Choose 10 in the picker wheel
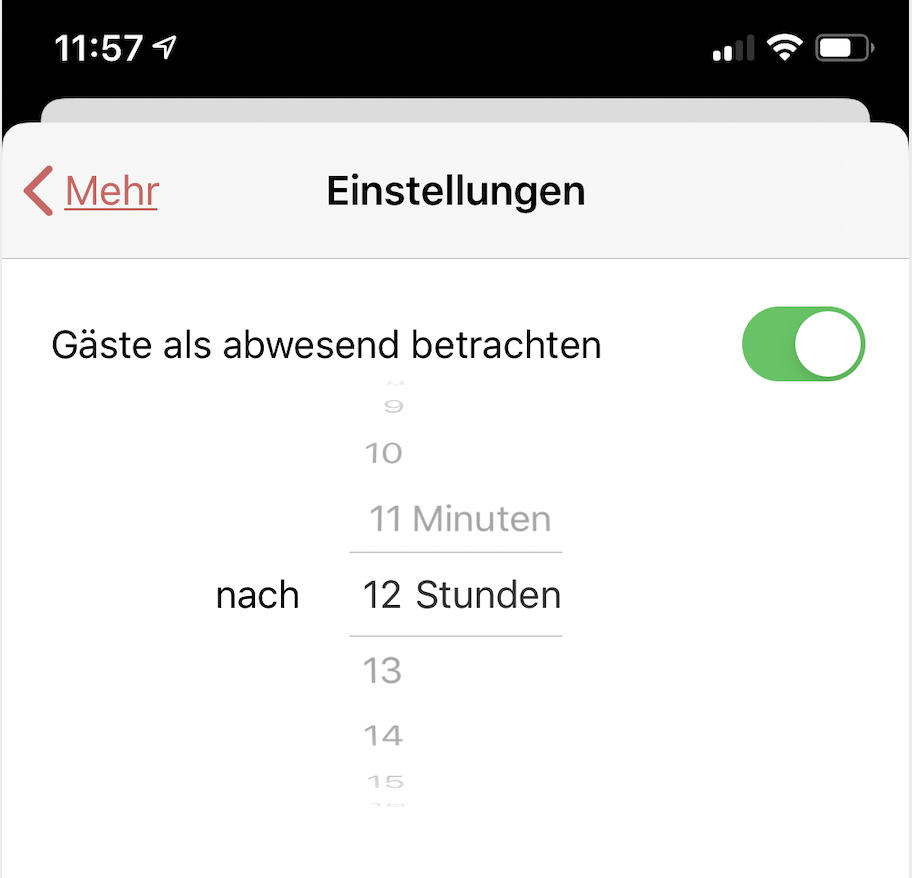Screen dimensions: 912x878 (383, 453)
